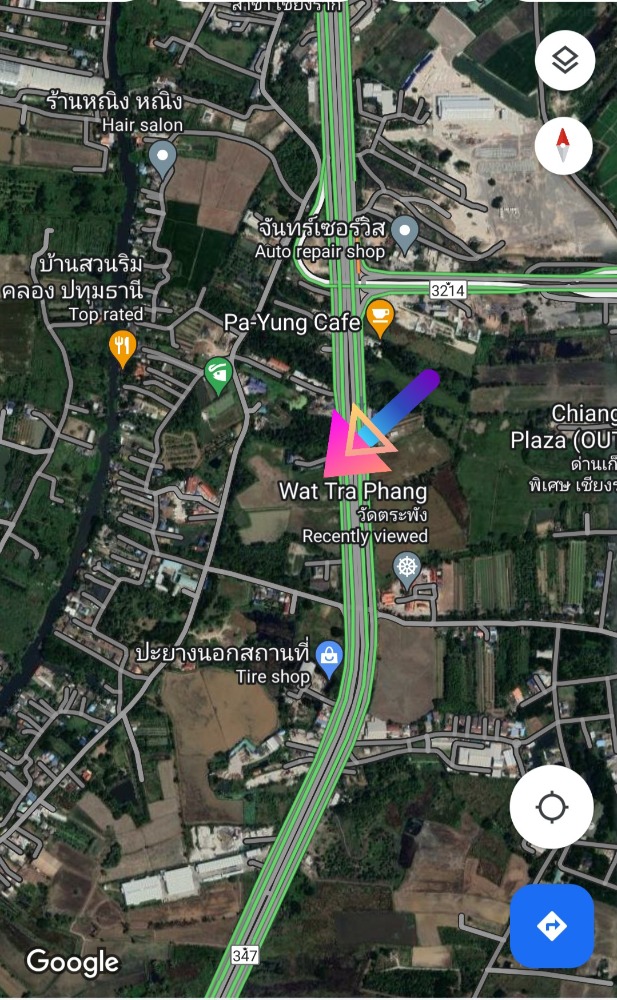This screenshot has width=617, height=1000.
Task: Tap the Wat Tra Phang temple pin
Action: [x=406, y=570]
